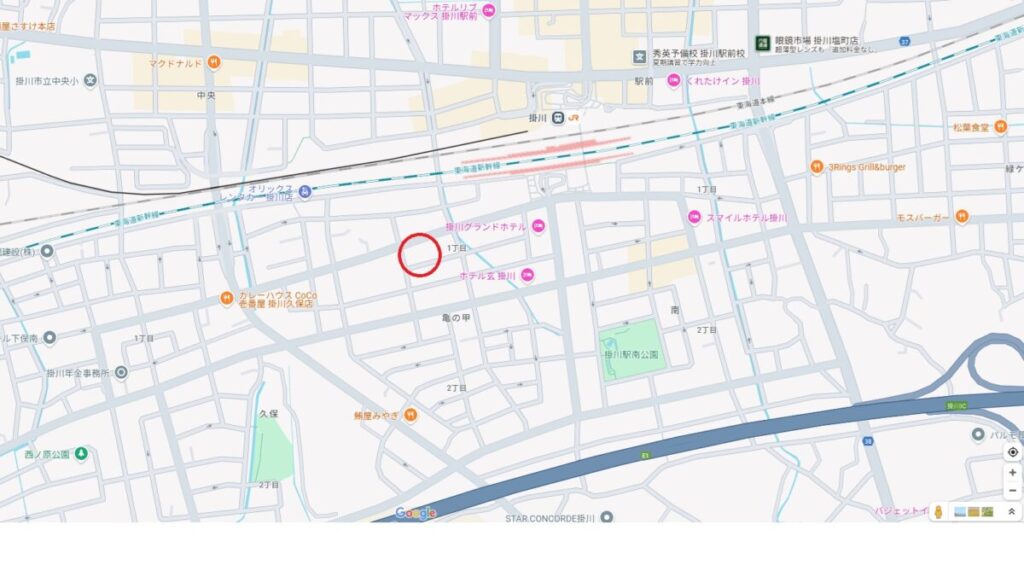Open the 鰻屋みやぎ restaurant pin
The width and height of the screenshot is (1024, 565).
(410, 415)
